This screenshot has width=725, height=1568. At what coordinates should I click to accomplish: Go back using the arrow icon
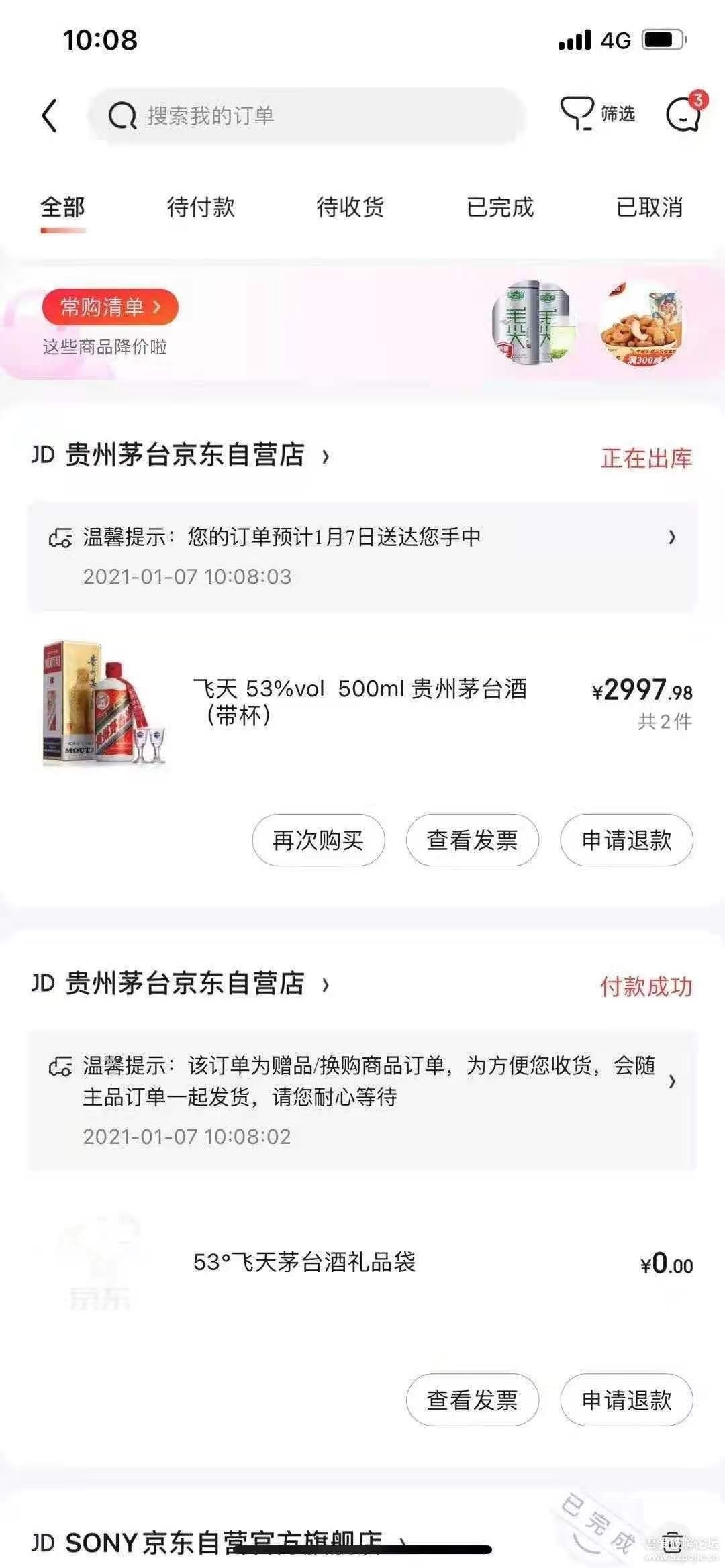pyautogui.click(x=50, y=115)
